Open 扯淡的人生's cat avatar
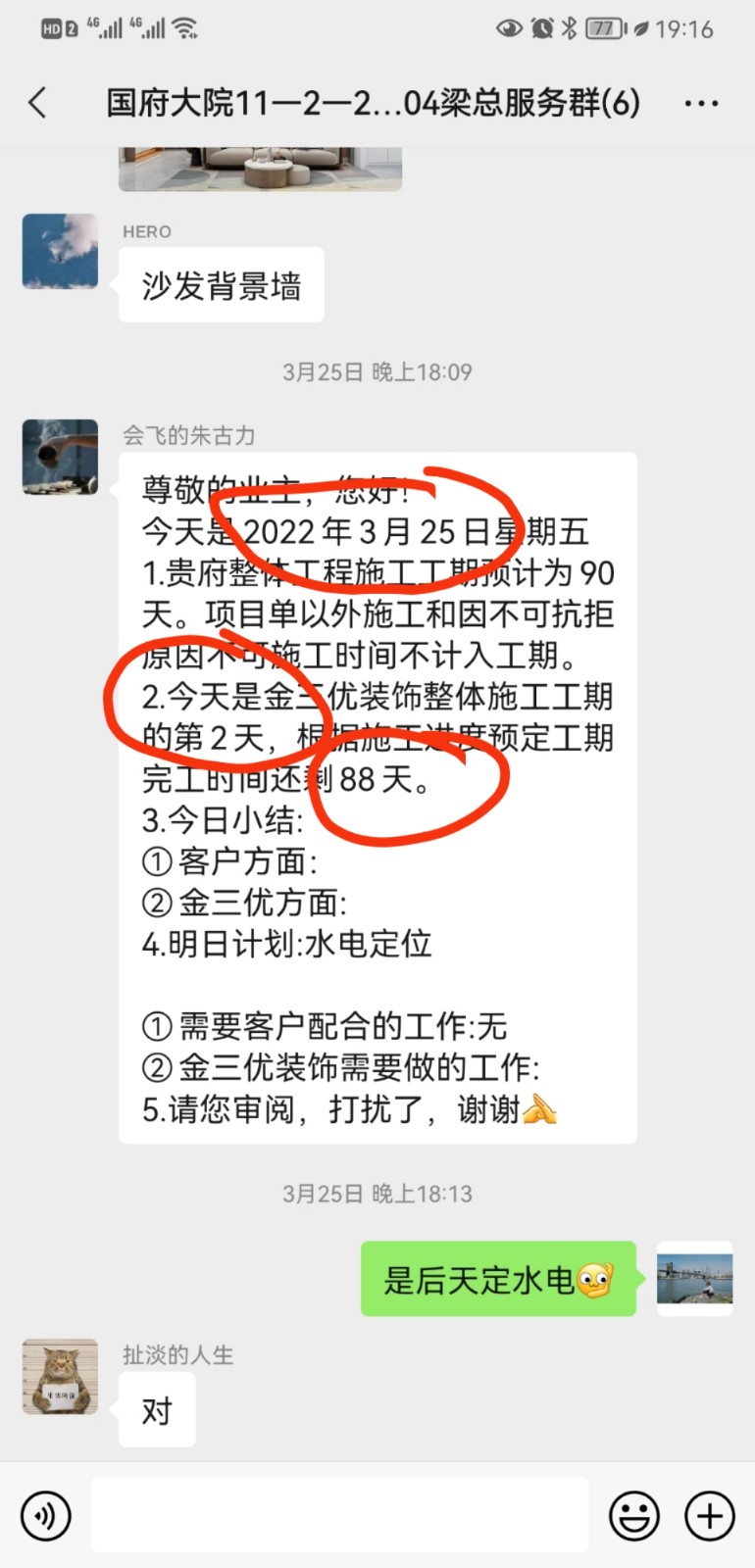 (61, 1376)
